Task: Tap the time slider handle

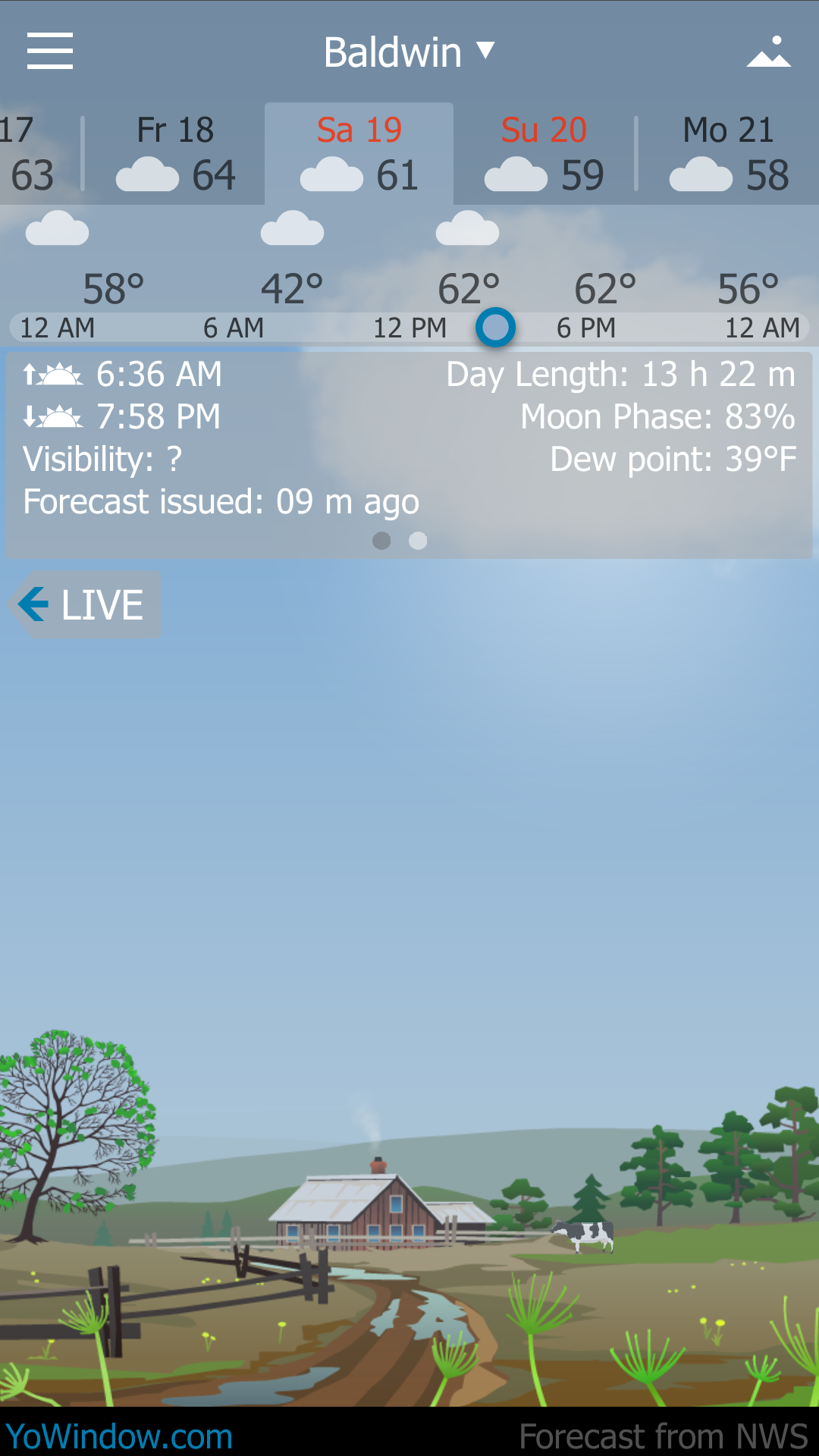Action: 496,328
